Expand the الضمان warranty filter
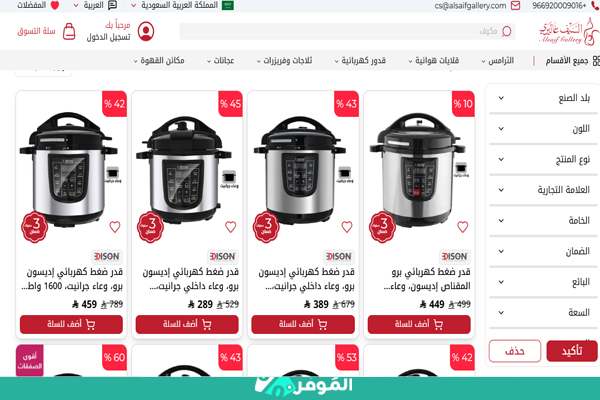The width and height of the screenshot is (600, 400). (543, 252)
